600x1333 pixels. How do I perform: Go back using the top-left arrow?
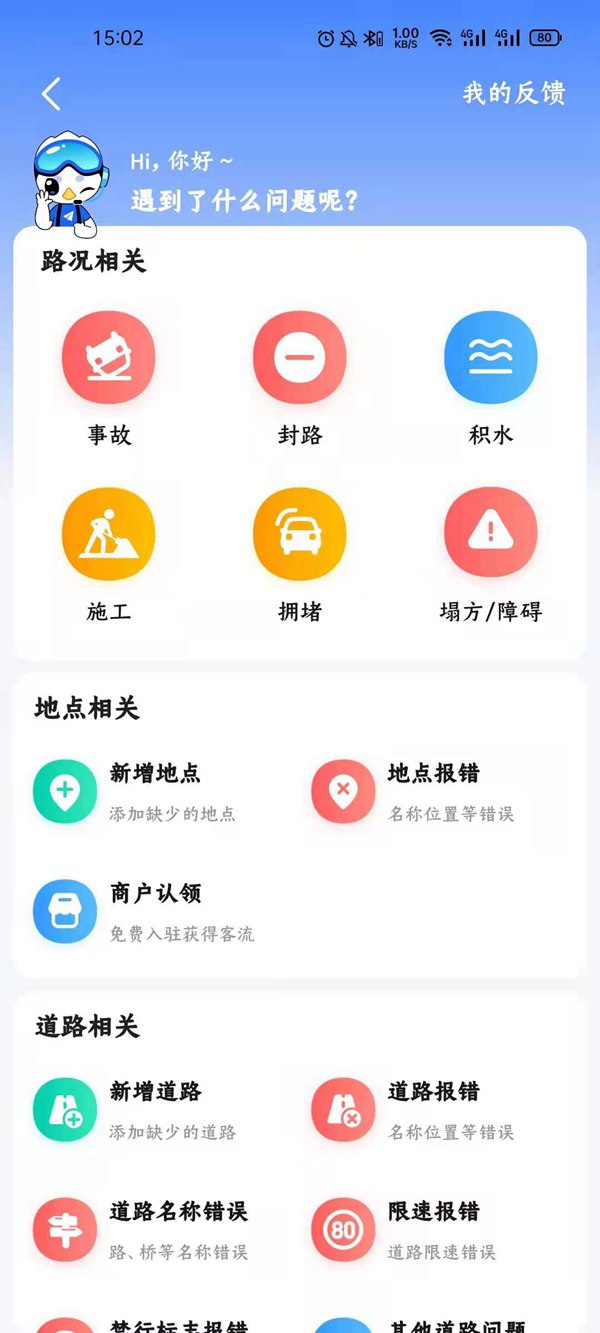coord(52,94)
